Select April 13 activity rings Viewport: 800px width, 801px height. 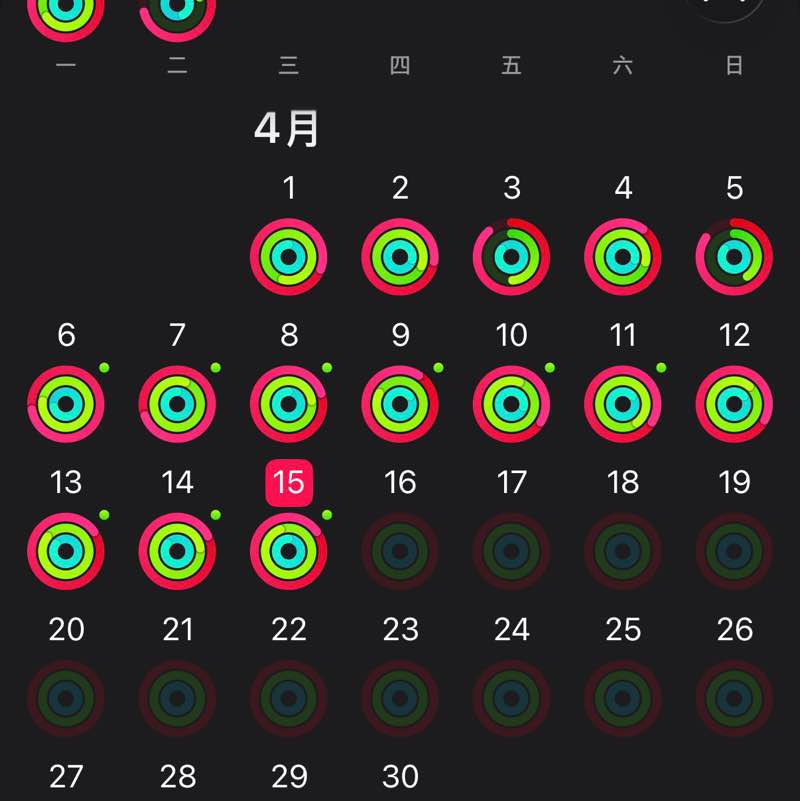(x=66, y=551)
